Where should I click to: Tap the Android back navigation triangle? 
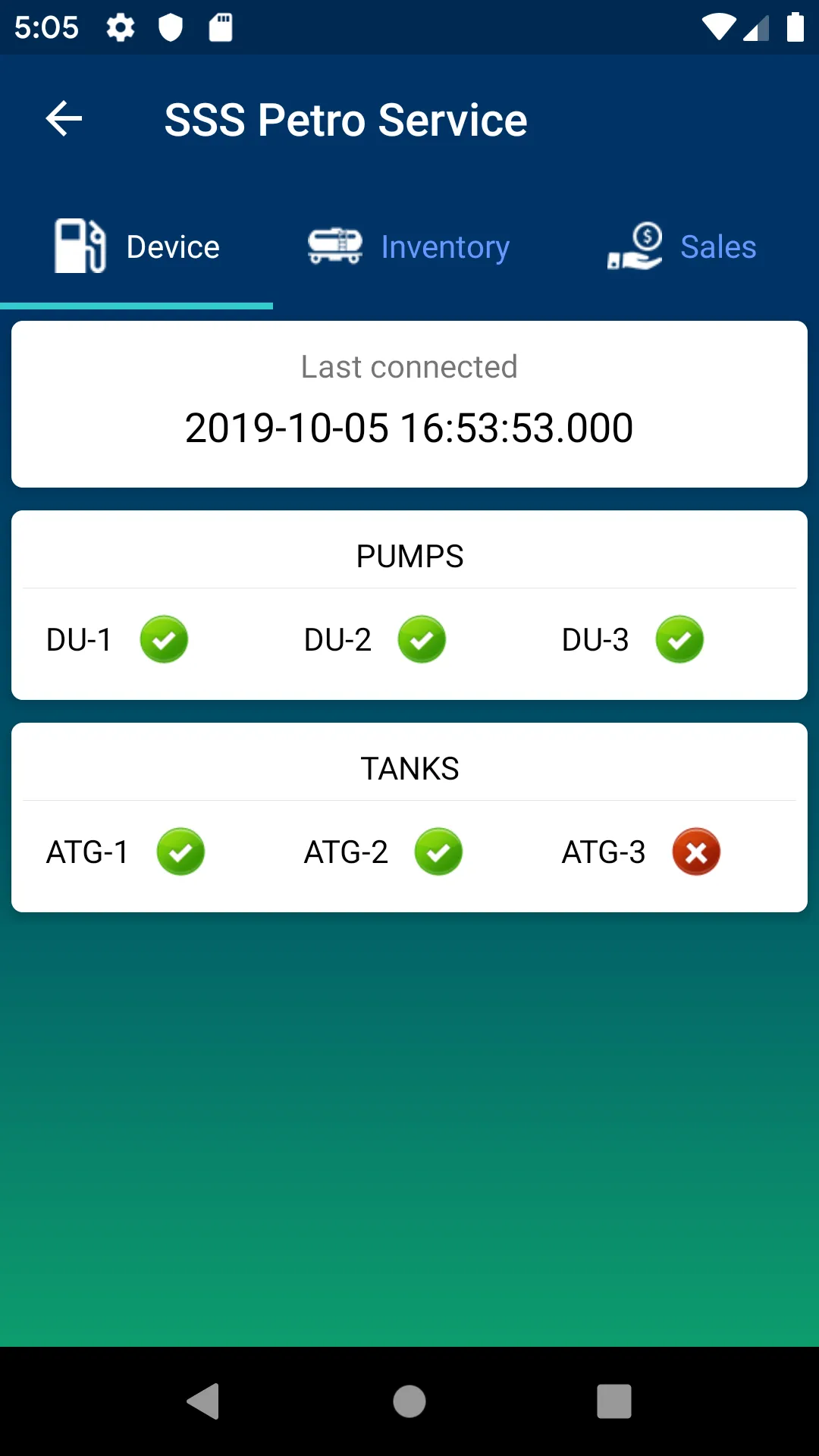coord(205,1401)
